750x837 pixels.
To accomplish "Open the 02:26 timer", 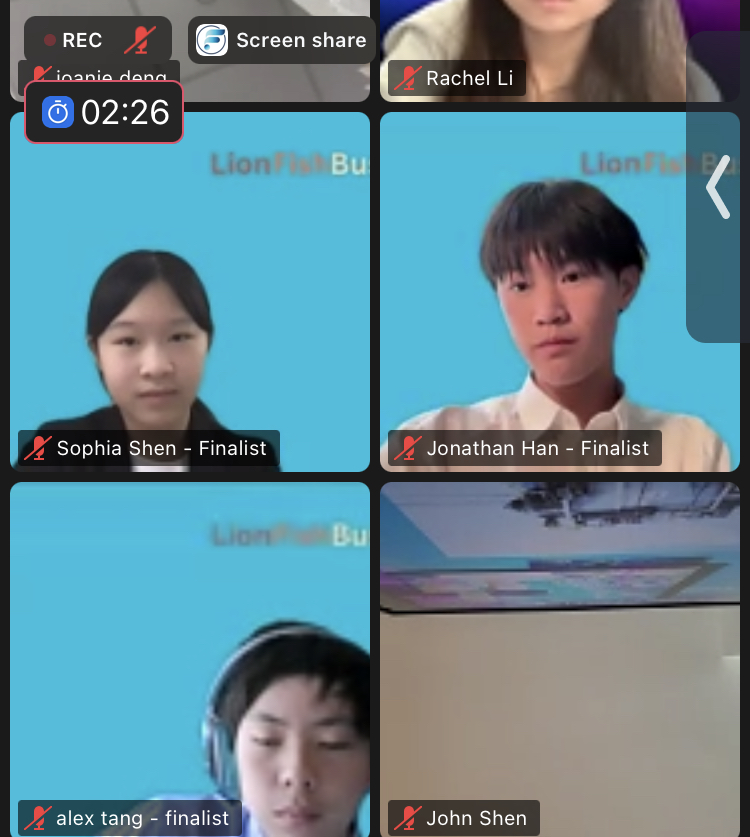I will coord(105,112).
